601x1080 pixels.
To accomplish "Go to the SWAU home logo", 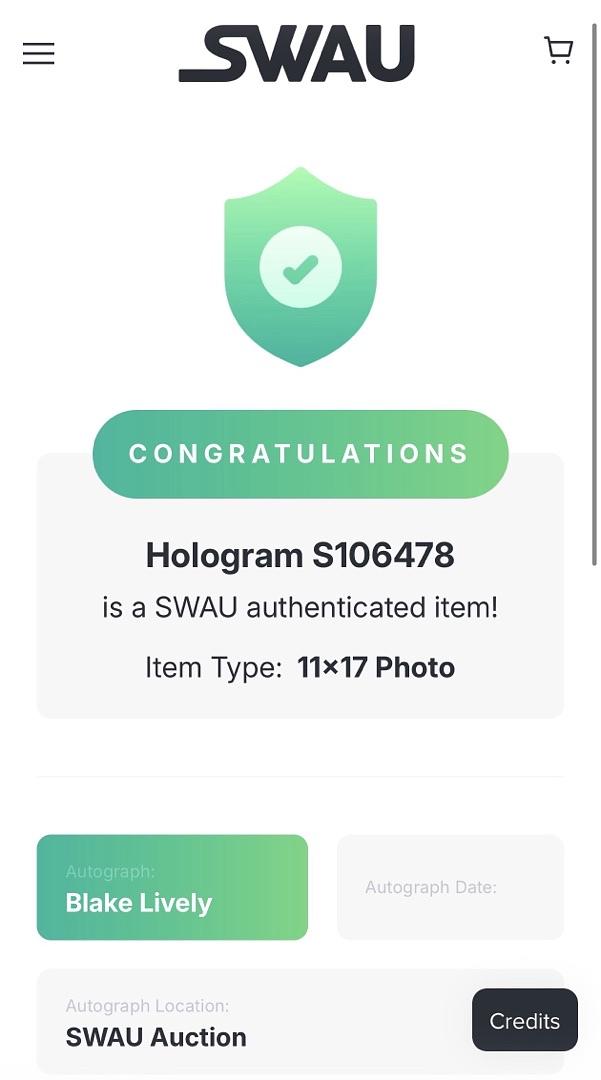I will (x=297, y=54).
